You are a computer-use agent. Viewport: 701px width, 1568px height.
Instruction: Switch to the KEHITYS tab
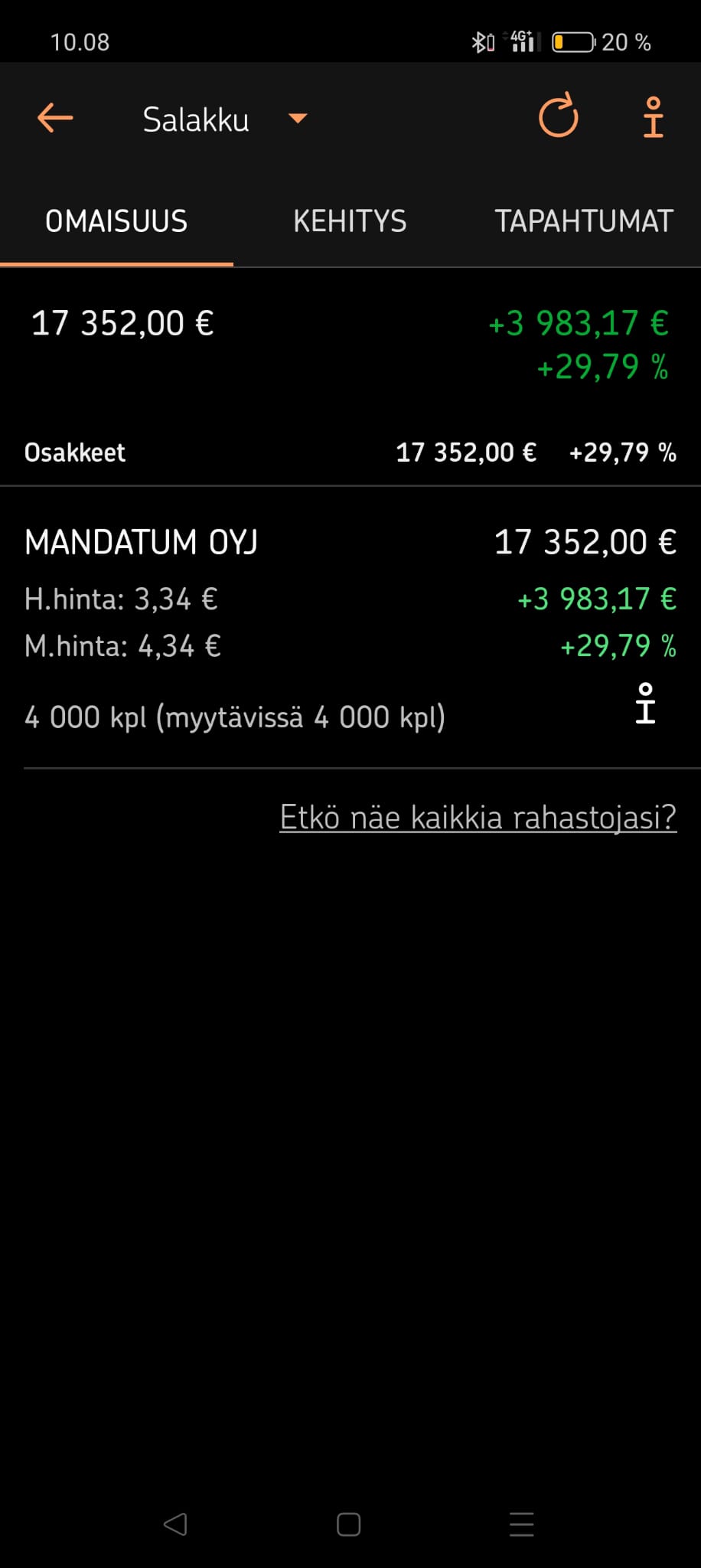tap(350, 221)
